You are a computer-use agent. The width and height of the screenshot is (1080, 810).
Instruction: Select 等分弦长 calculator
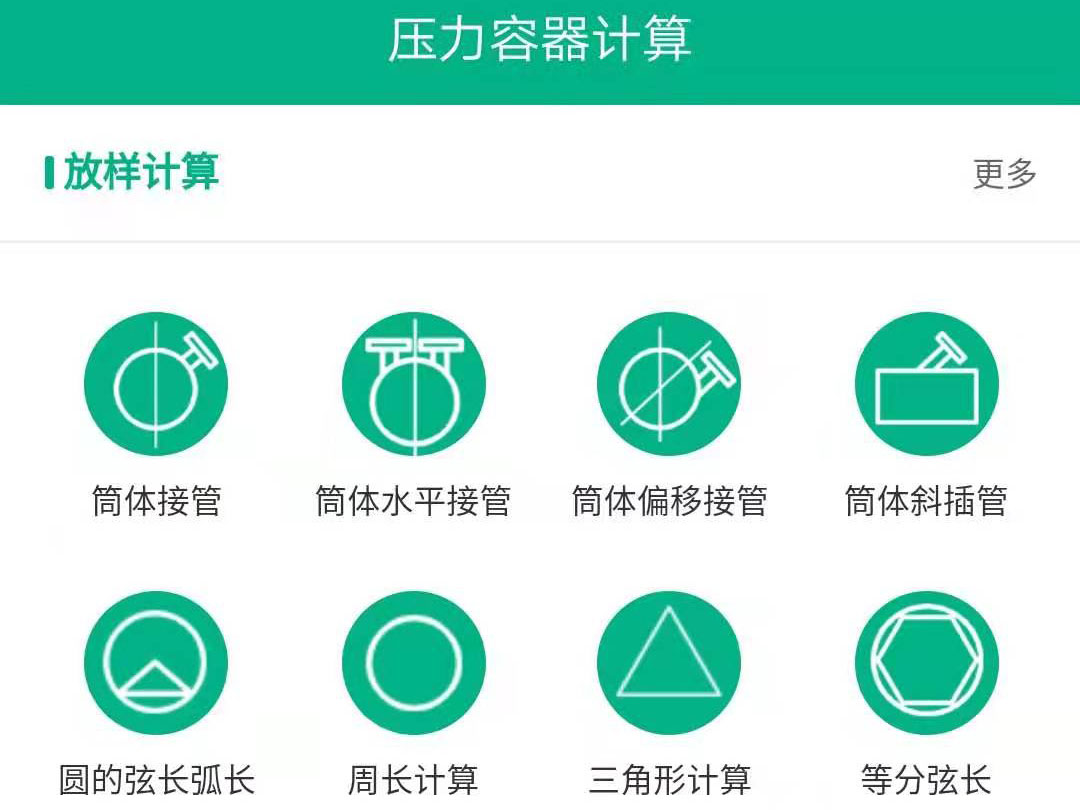(x=926, y=663)
